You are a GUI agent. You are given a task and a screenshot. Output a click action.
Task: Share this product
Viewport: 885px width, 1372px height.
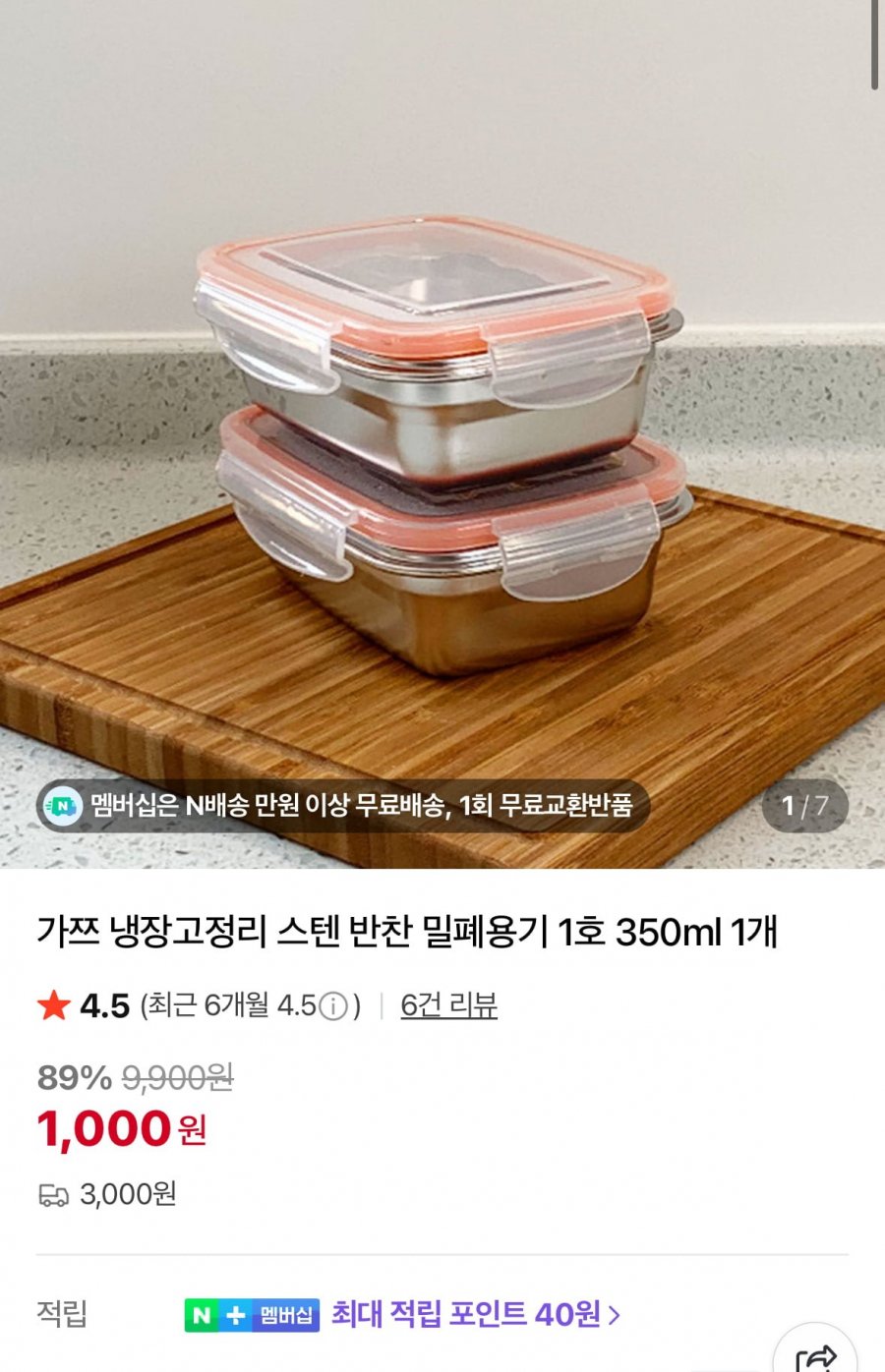tap(815, 1357)
